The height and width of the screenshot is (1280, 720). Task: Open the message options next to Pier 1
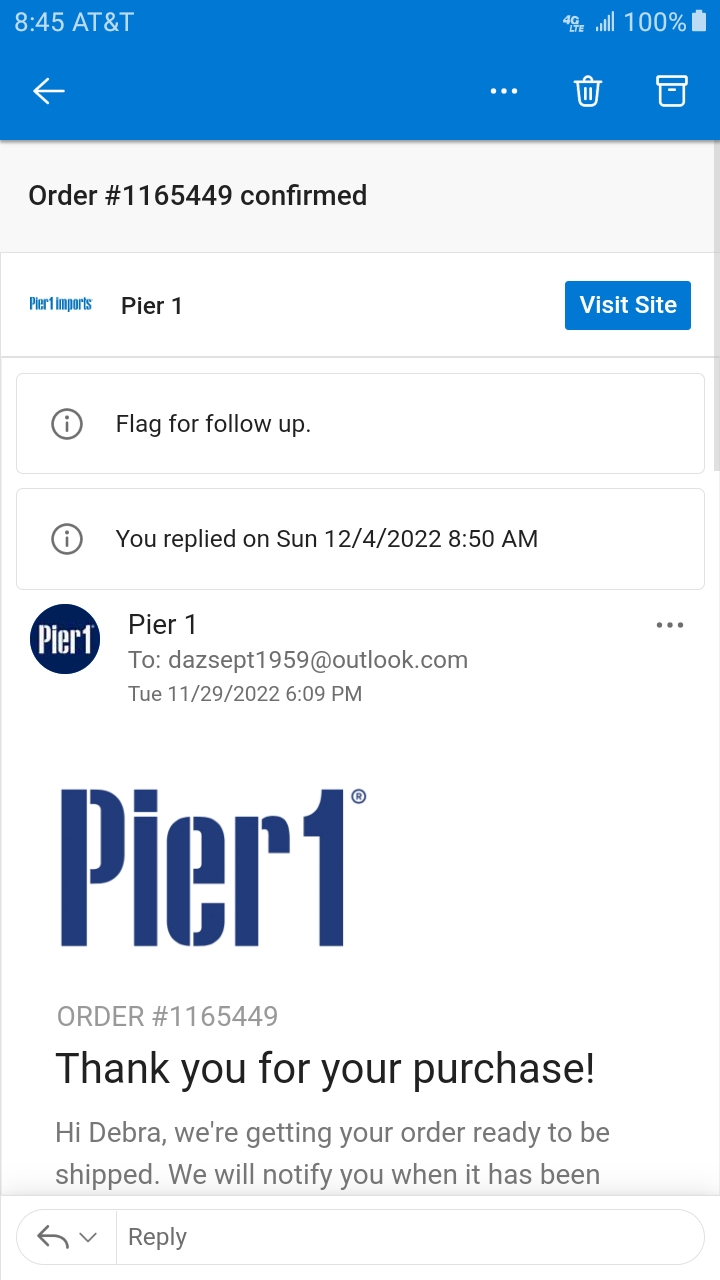coord(669,625)
